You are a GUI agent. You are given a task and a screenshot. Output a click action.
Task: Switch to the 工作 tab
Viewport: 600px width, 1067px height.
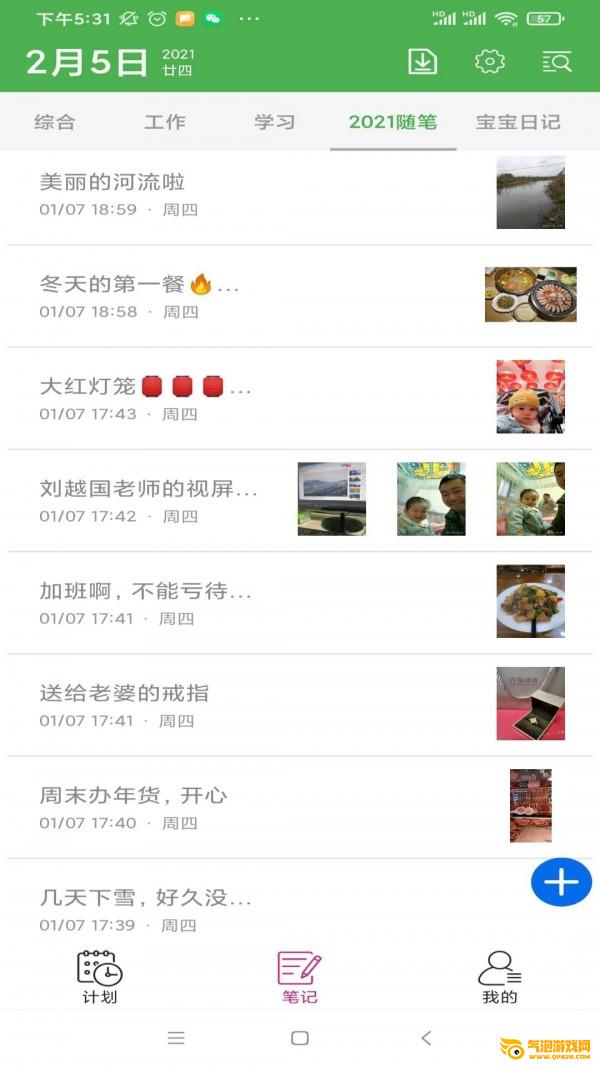pos(165,122)
